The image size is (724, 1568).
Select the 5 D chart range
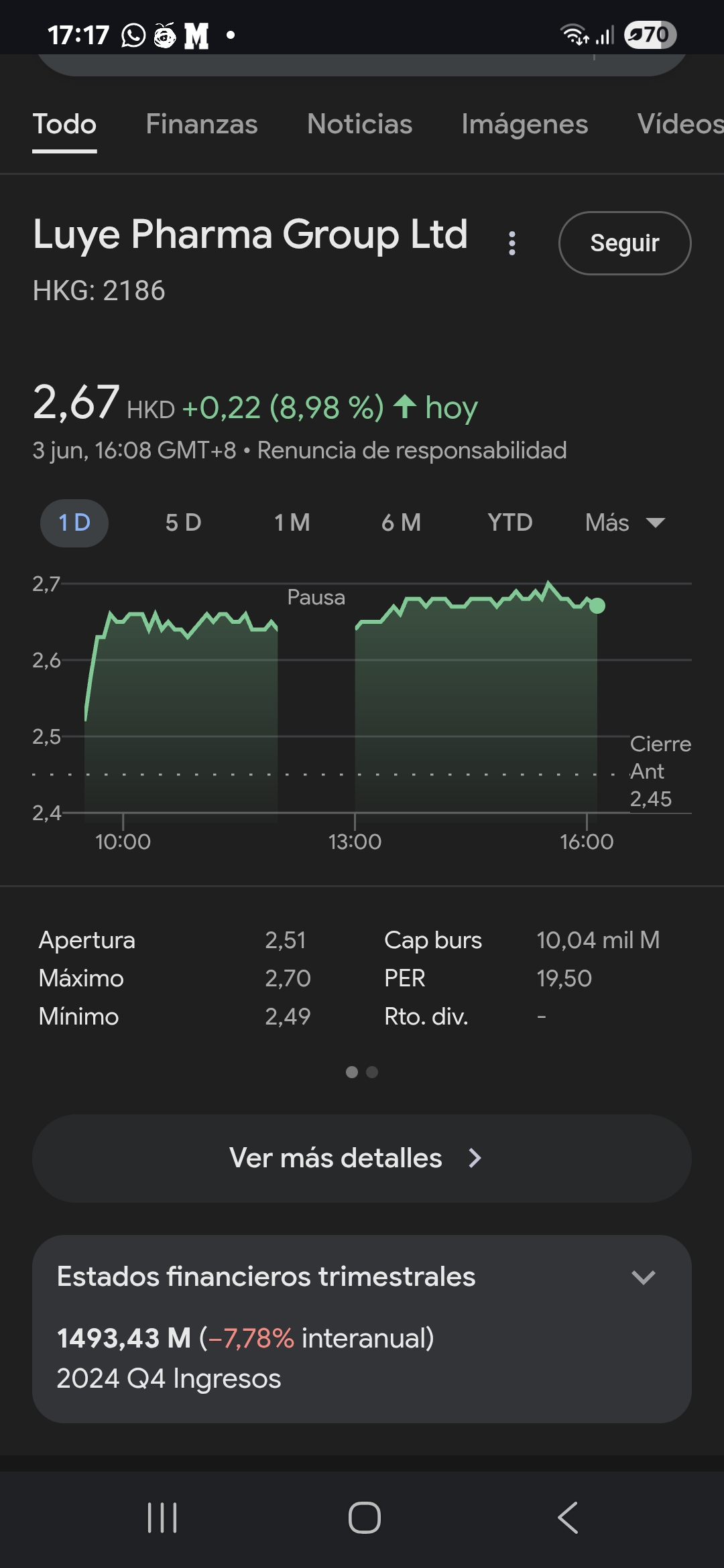pos(184,523)
